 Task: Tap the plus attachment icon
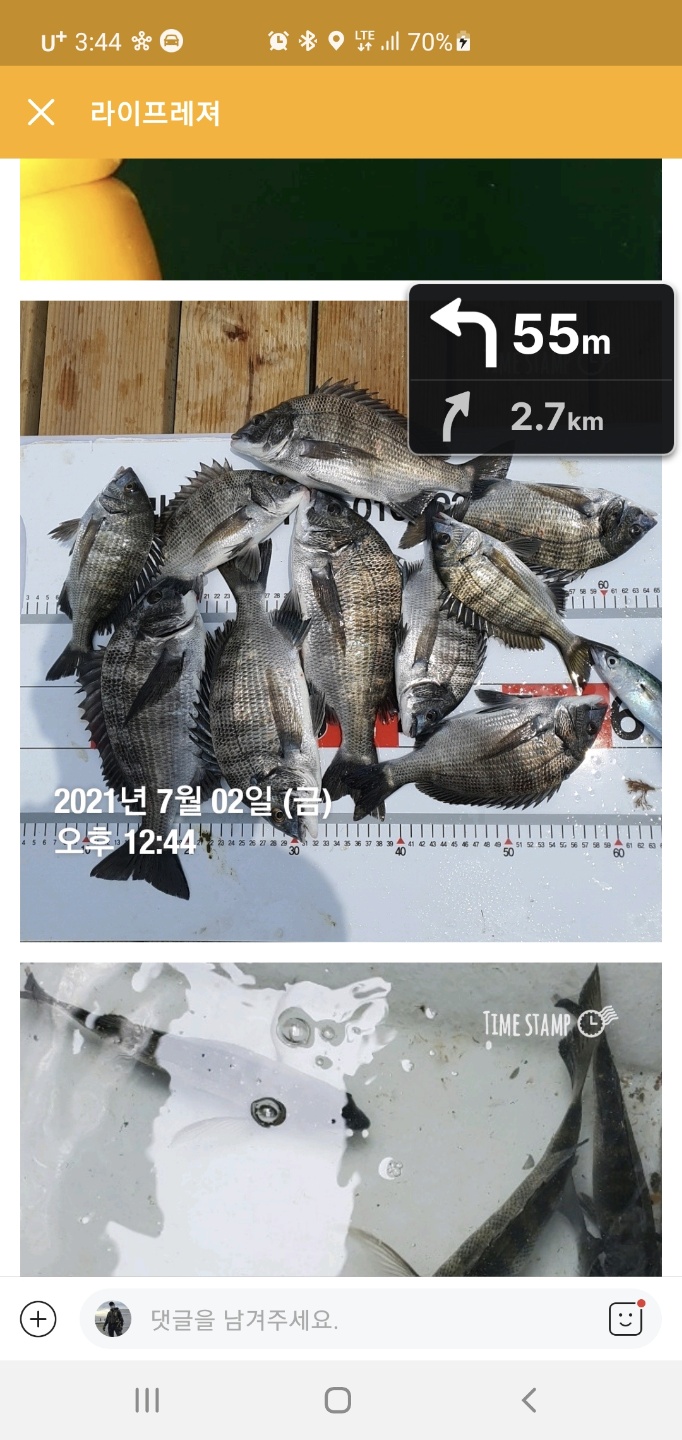pos(38,1319)
